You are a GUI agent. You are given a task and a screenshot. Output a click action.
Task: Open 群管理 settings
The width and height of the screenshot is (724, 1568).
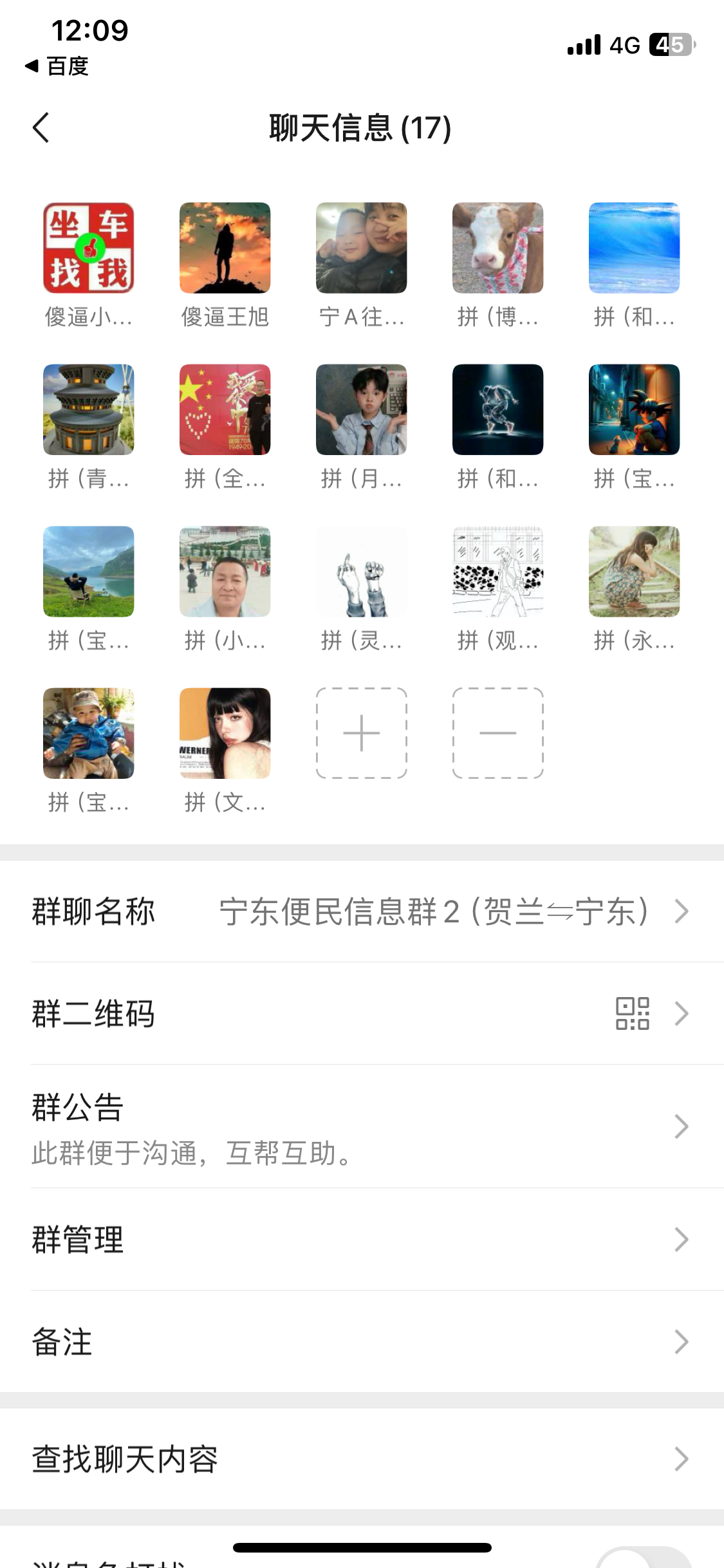(362, 1240)
